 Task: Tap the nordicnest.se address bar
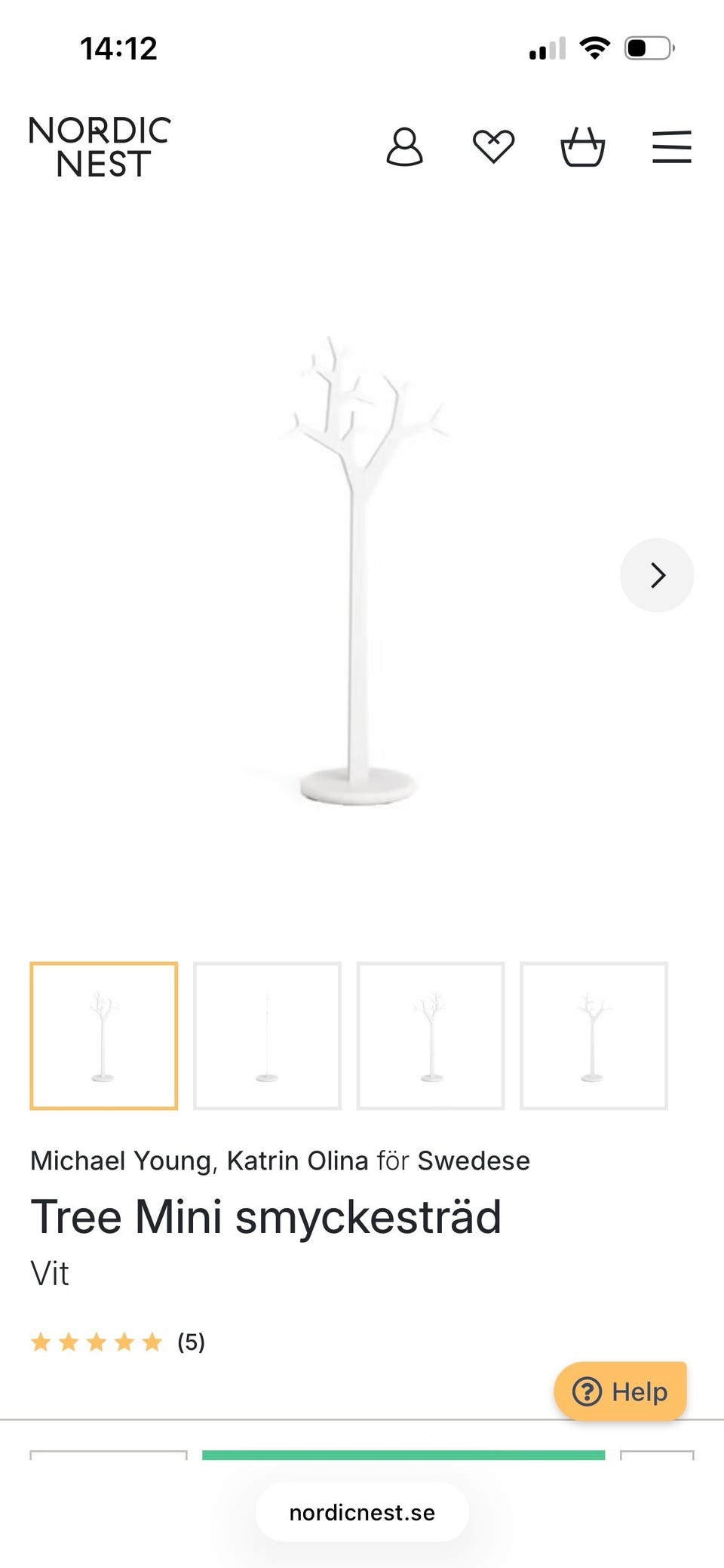[362, 1512]
